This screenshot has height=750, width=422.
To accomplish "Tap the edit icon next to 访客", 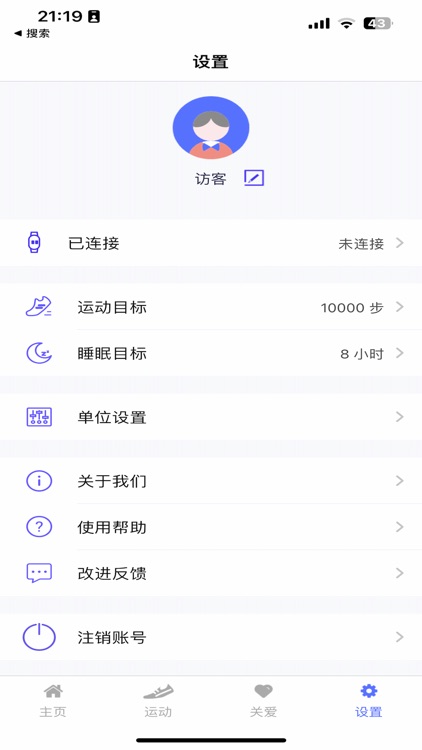I will click(x=254, y=178).
